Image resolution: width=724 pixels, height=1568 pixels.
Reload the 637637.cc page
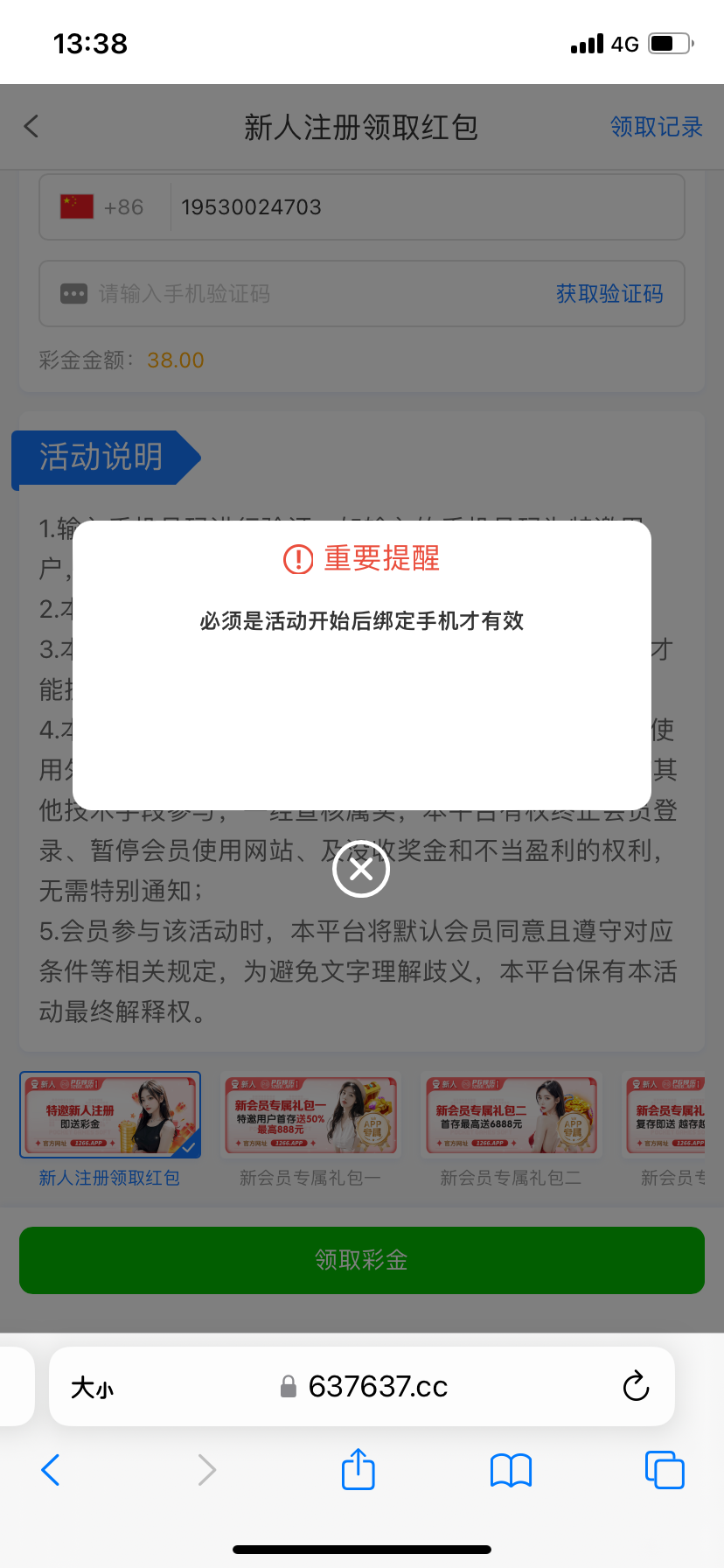pyautogui.click(x=636, y=1387)
